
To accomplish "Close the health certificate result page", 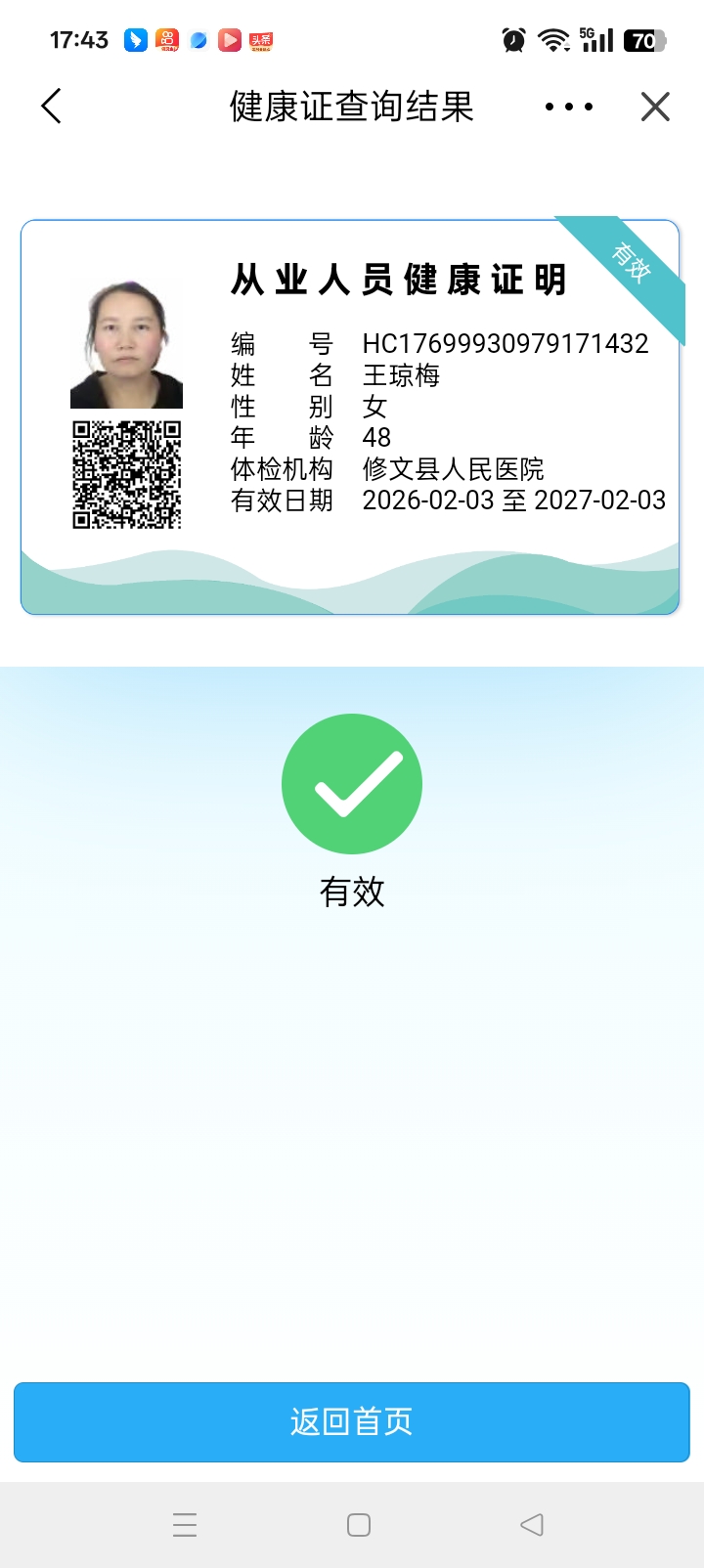I will point(655,107).
